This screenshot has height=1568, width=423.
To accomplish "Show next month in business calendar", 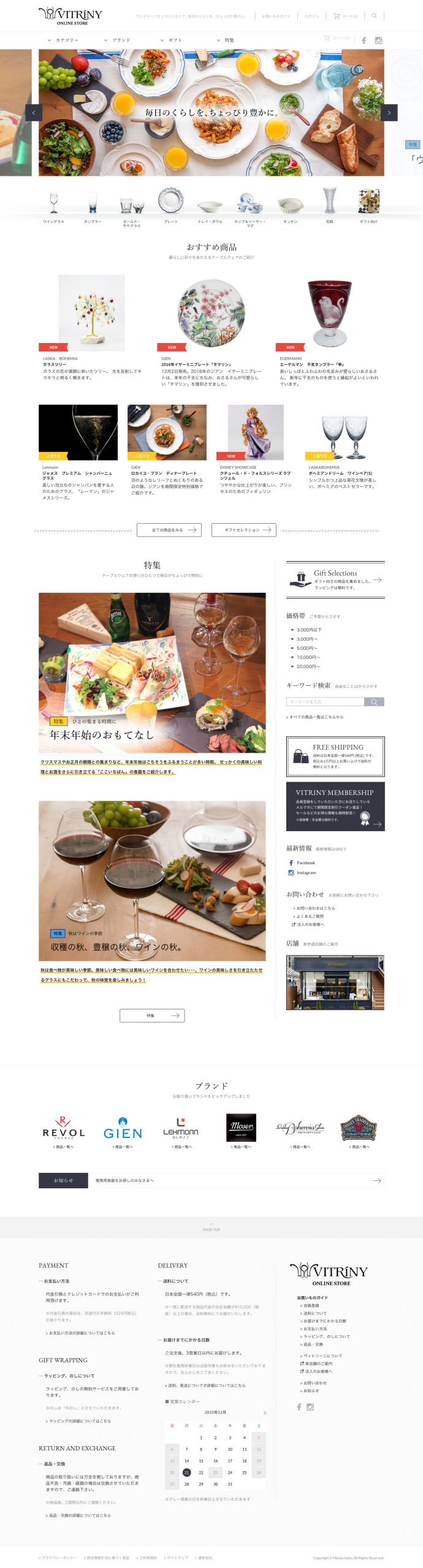I will click(x=265, y=1412).
